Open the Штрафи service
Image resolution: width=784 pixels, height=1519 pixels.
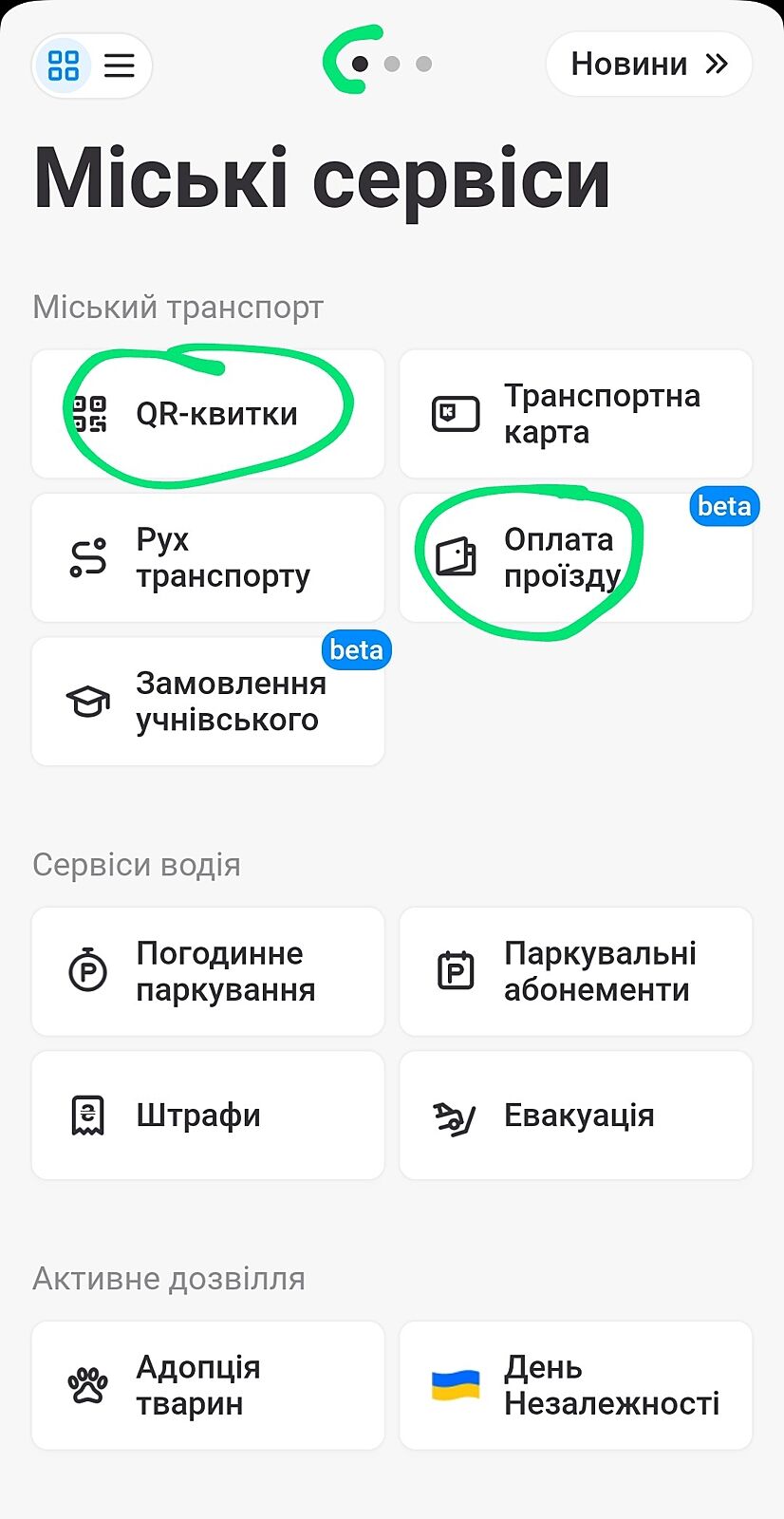pyautogui.click(x=208, y=1115)
